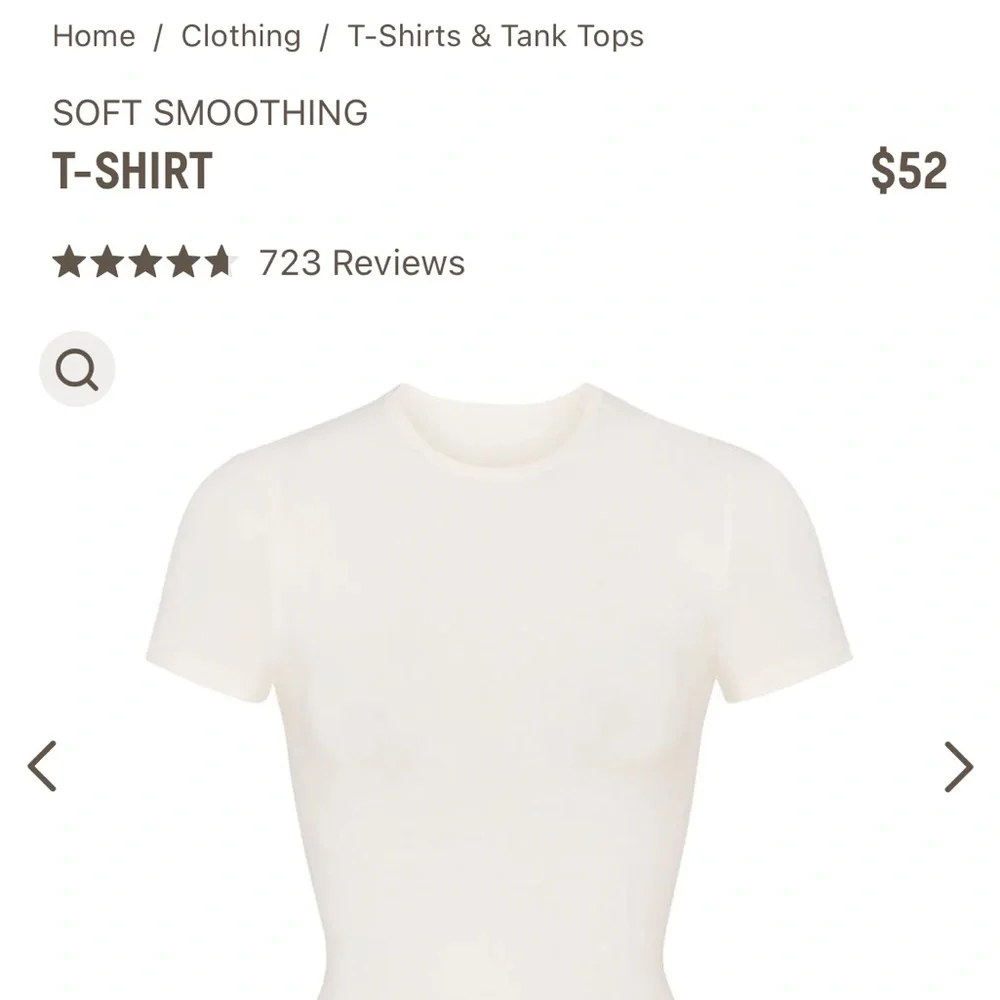Show the previous product image
Screen dimensions: 1000x1000
click(x=42, y=766)
